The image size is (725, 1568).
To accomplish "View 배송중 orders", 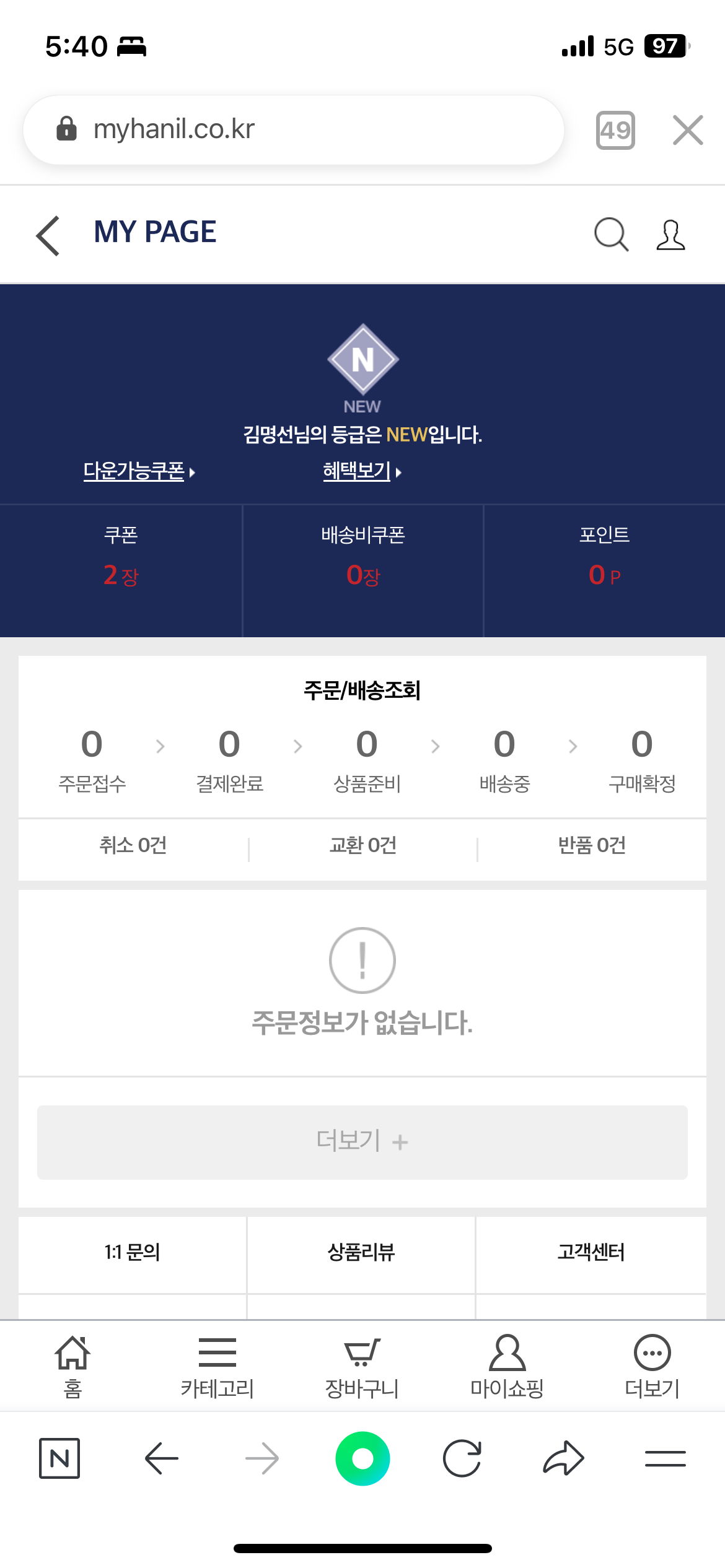I will (x=504, y=760).
